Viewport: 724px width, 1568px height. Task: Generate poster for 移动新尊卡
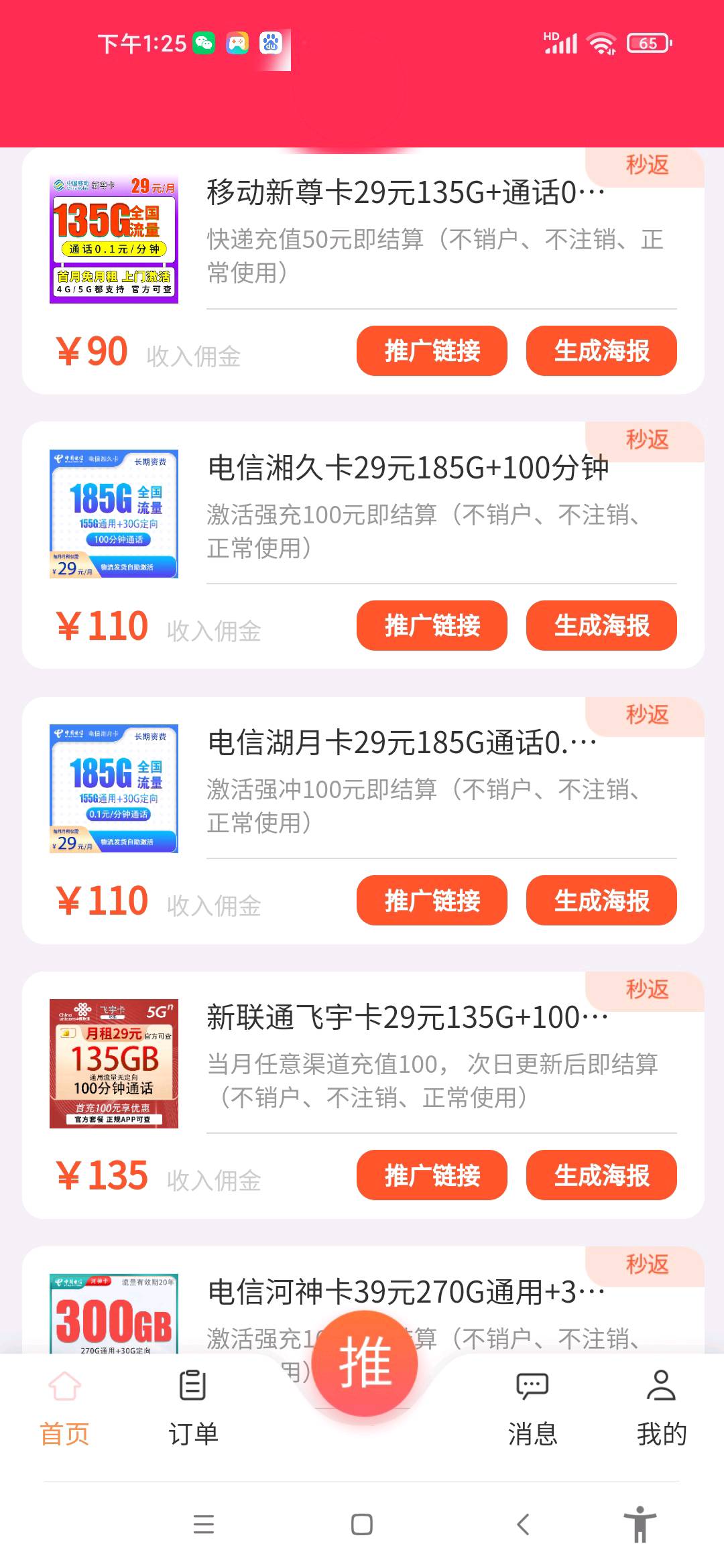601,351
